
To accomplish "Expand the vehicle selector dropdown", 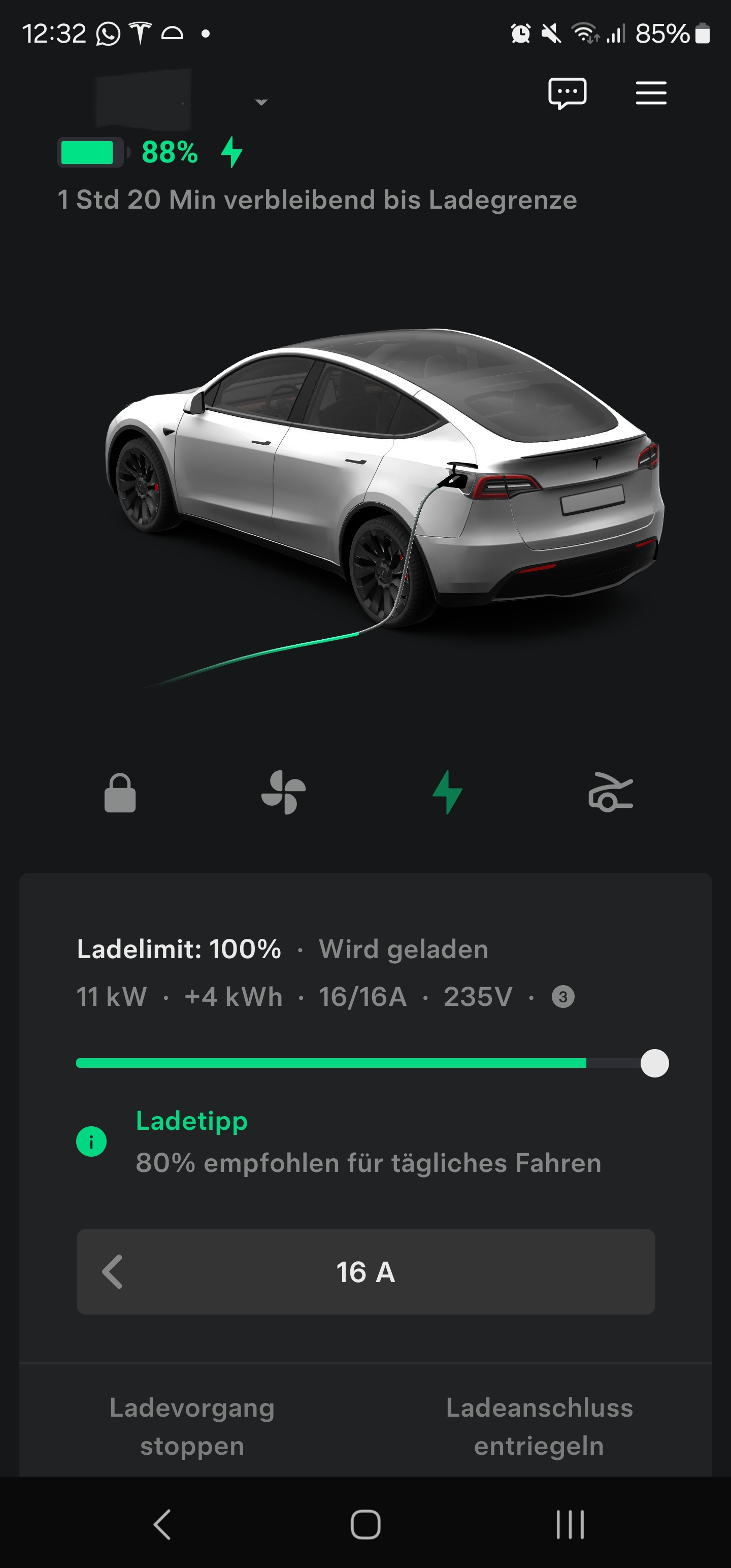I will coord(261,102).
